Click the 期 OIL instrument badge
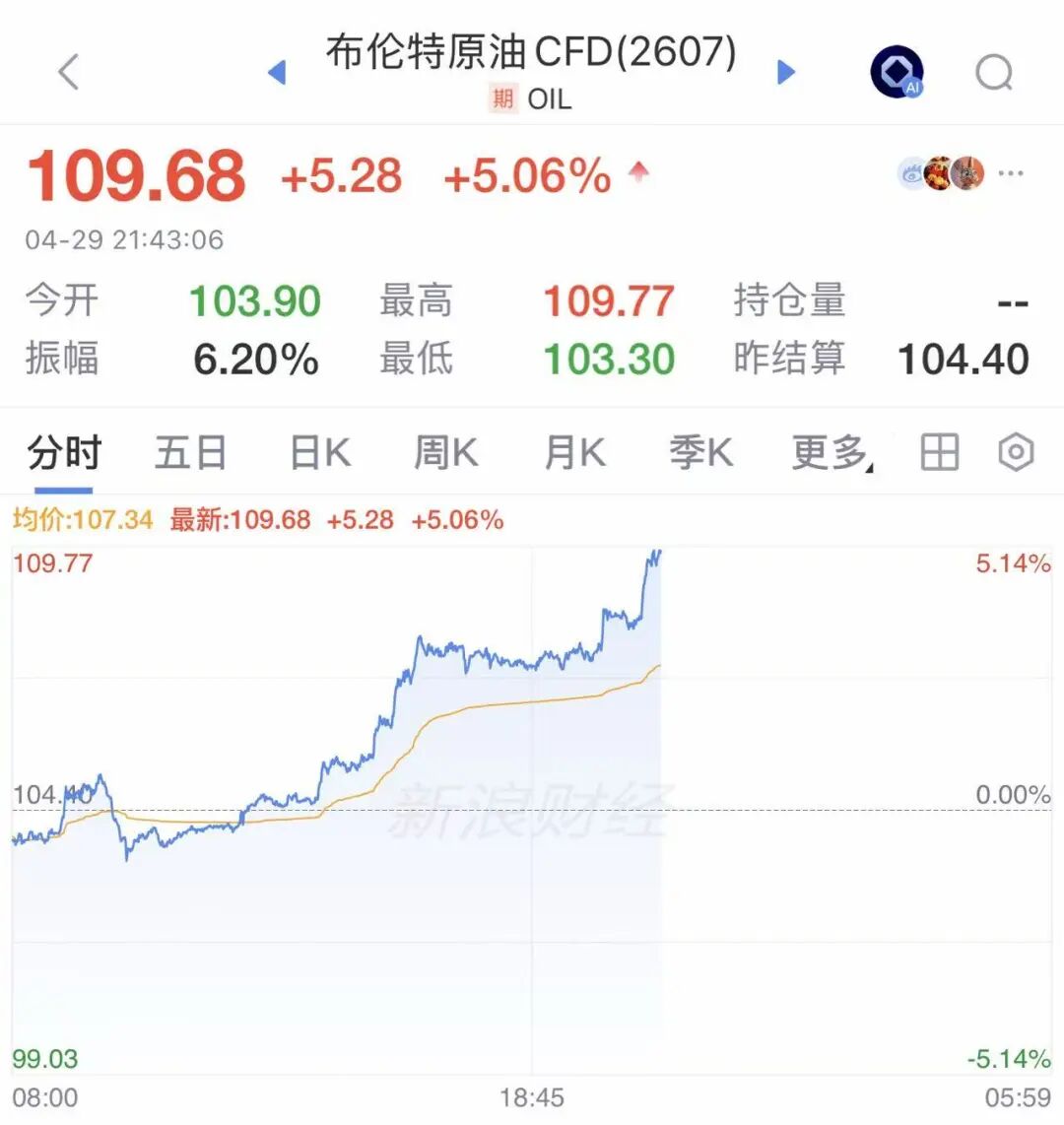Viewport: 1064px width, 1125px height. [527, 99]
